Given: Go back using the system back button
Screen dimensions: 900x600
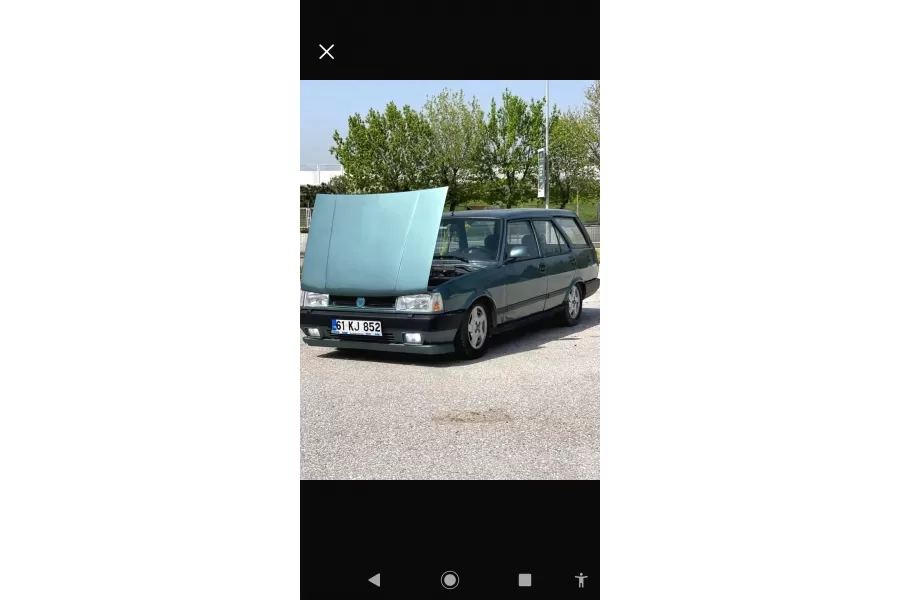Looking at the screenshot, I should 374,580.
